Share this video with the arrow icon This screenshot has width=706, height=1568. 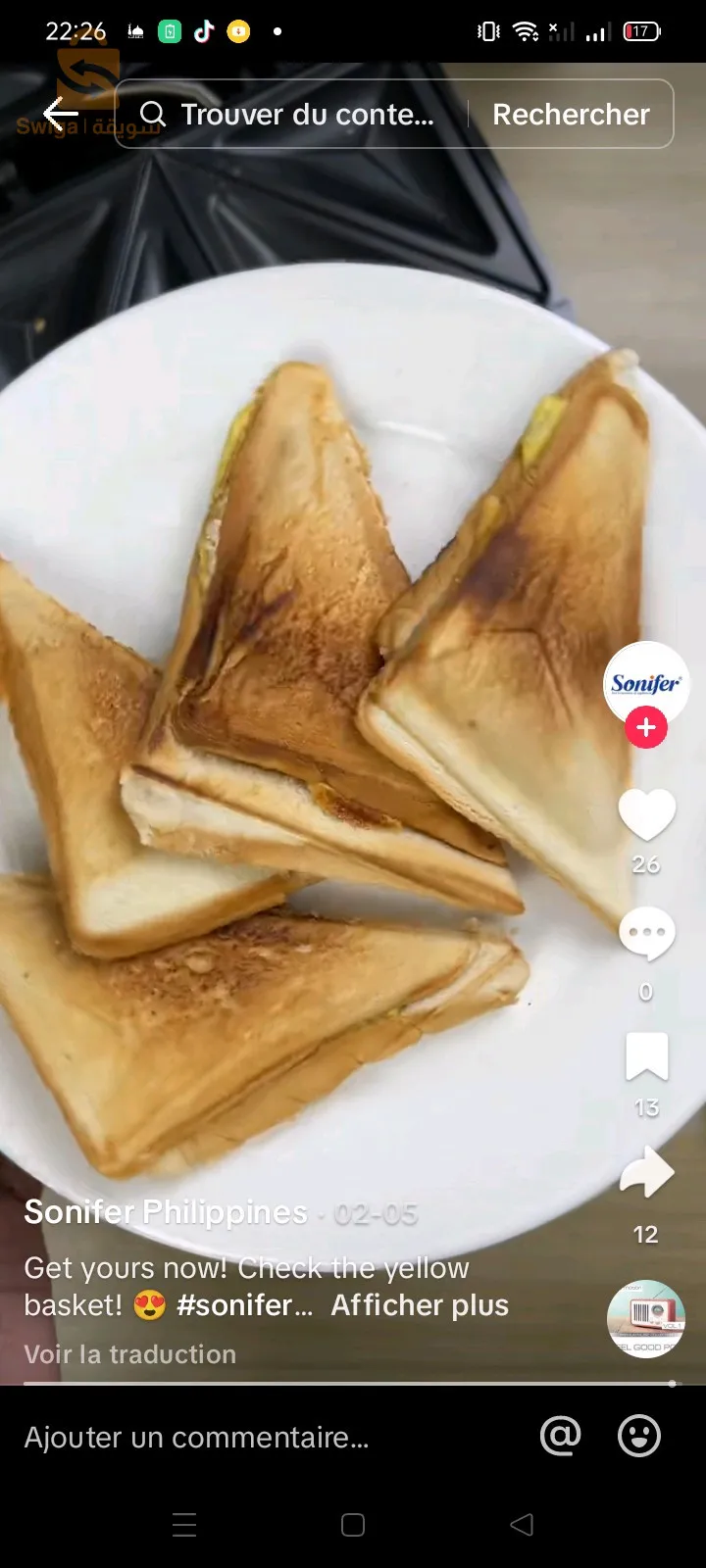(646, 1174)
